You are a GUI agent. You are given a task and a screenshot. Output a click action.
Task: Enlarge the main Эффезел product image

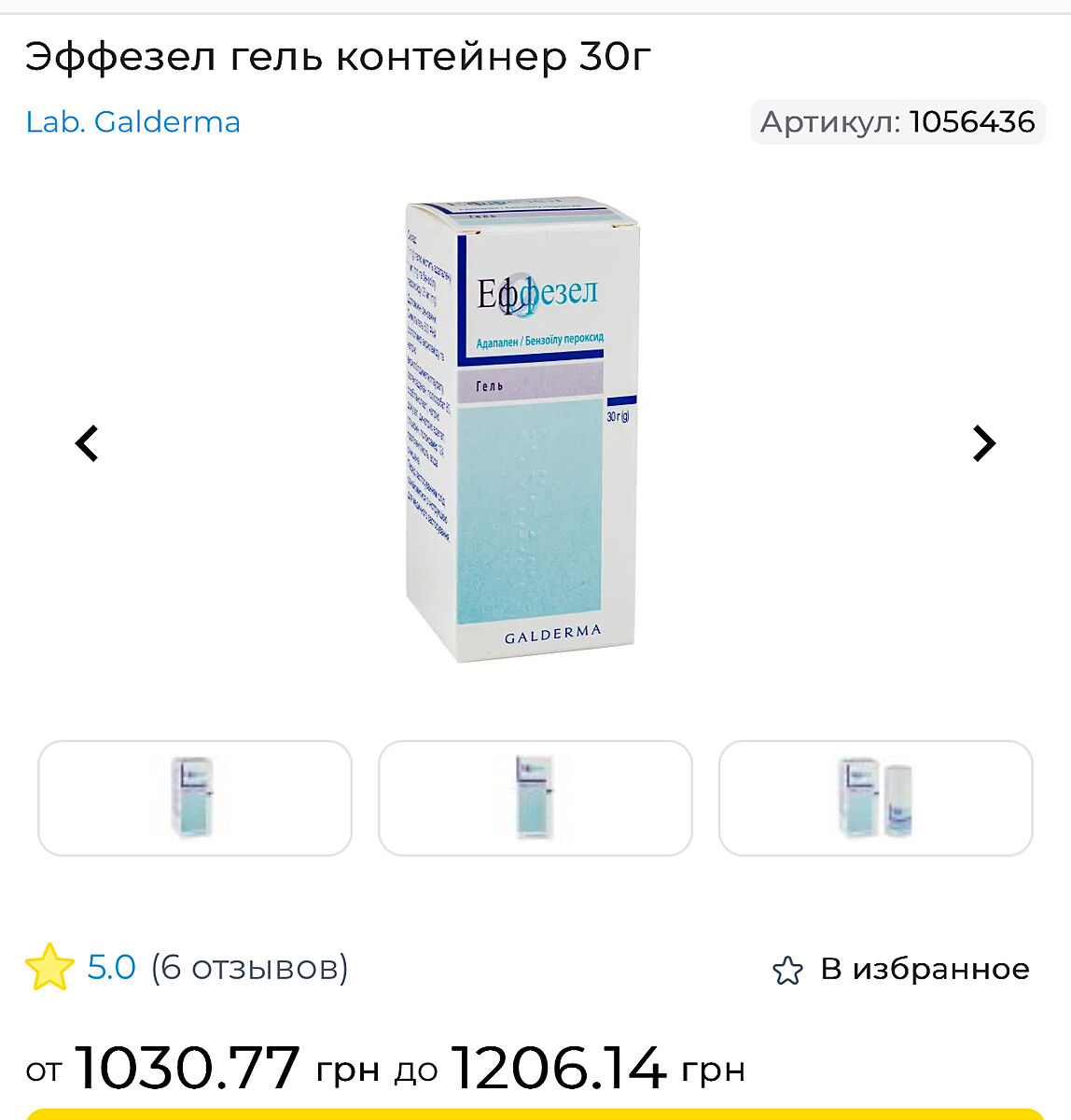click(x=522, y=429)
